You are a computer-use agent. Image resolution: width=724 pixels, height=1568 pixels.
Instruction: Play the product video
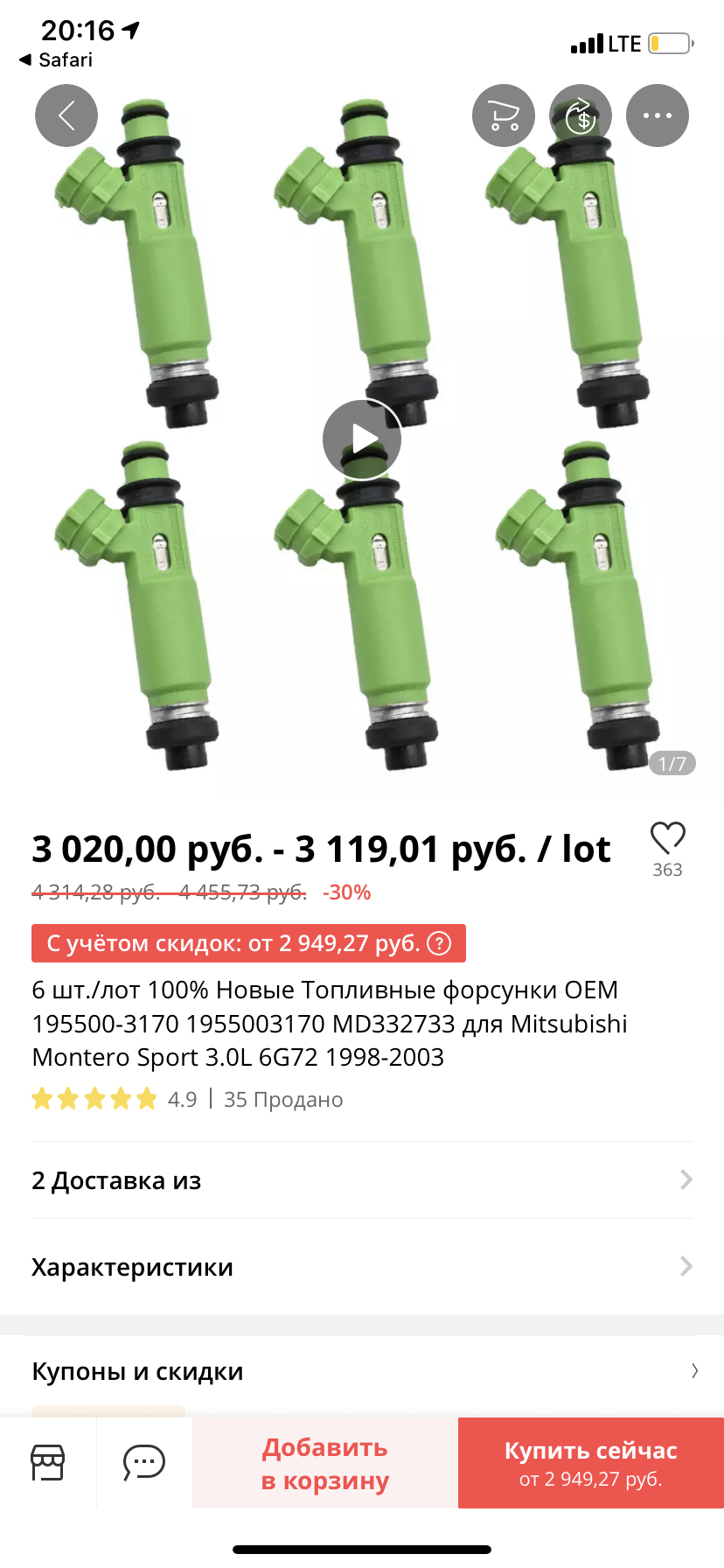pyautogui.click(x=362, y=438)
